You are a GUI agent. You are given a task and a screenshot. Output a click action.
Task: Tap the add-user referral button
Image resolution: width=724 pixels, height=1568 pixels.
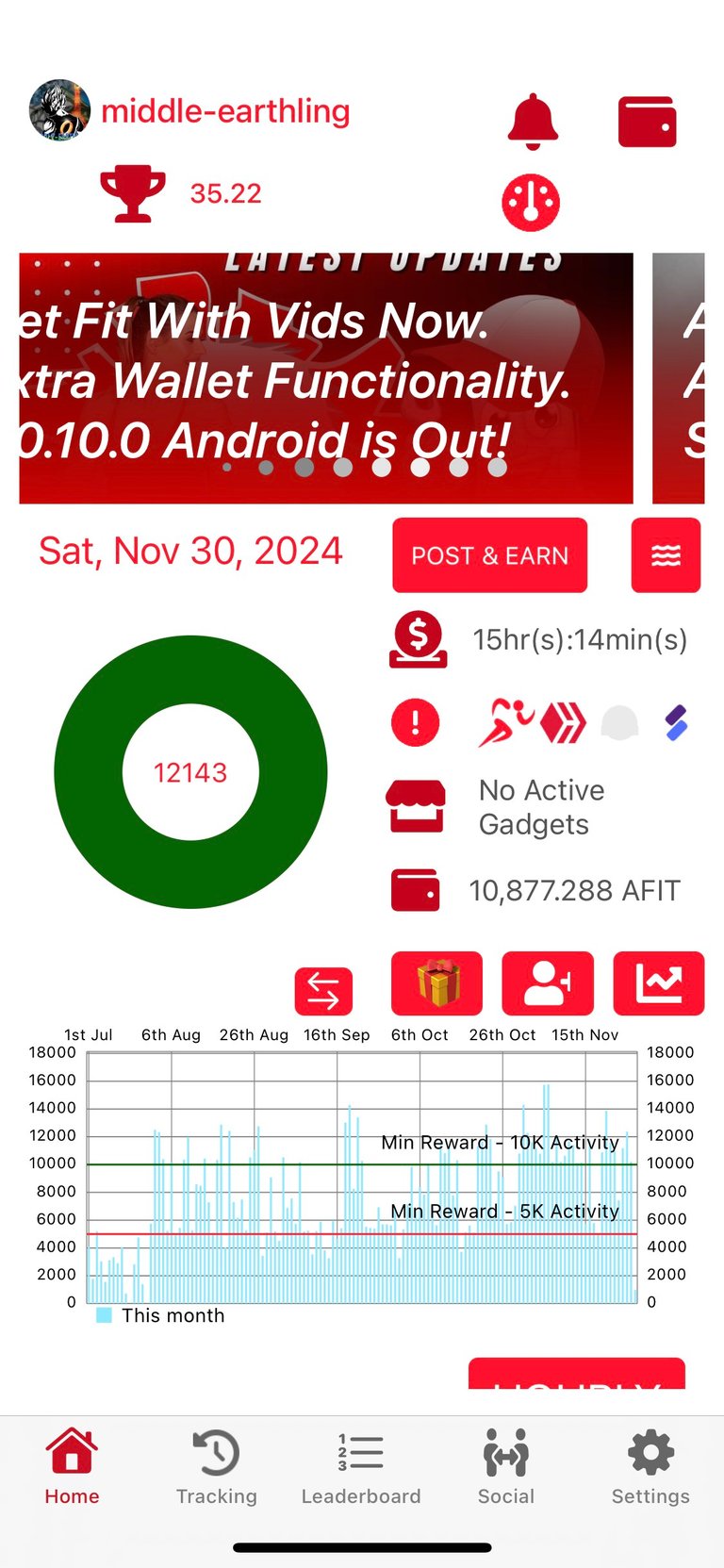tap(548, 983)
